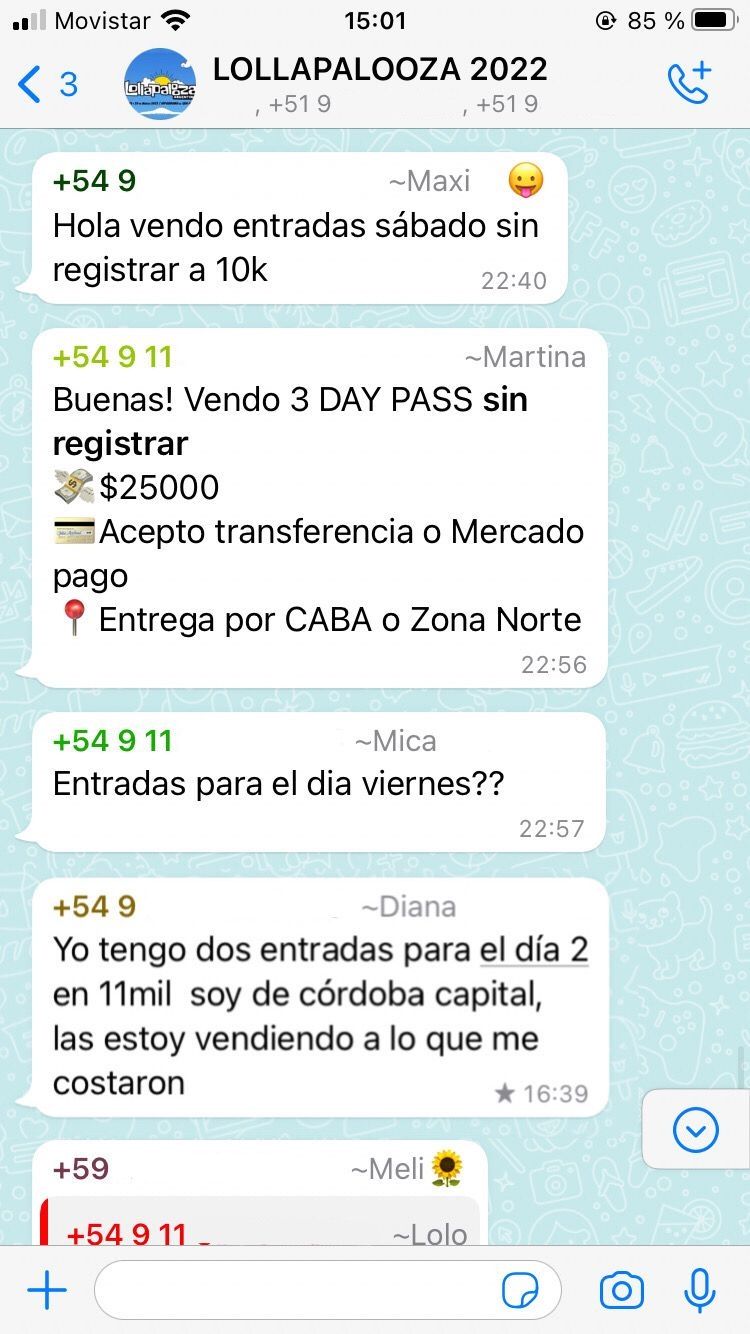Jump to the latest messages
The width and height of the screenshot is (750, 1334).
click(695, 1131)
